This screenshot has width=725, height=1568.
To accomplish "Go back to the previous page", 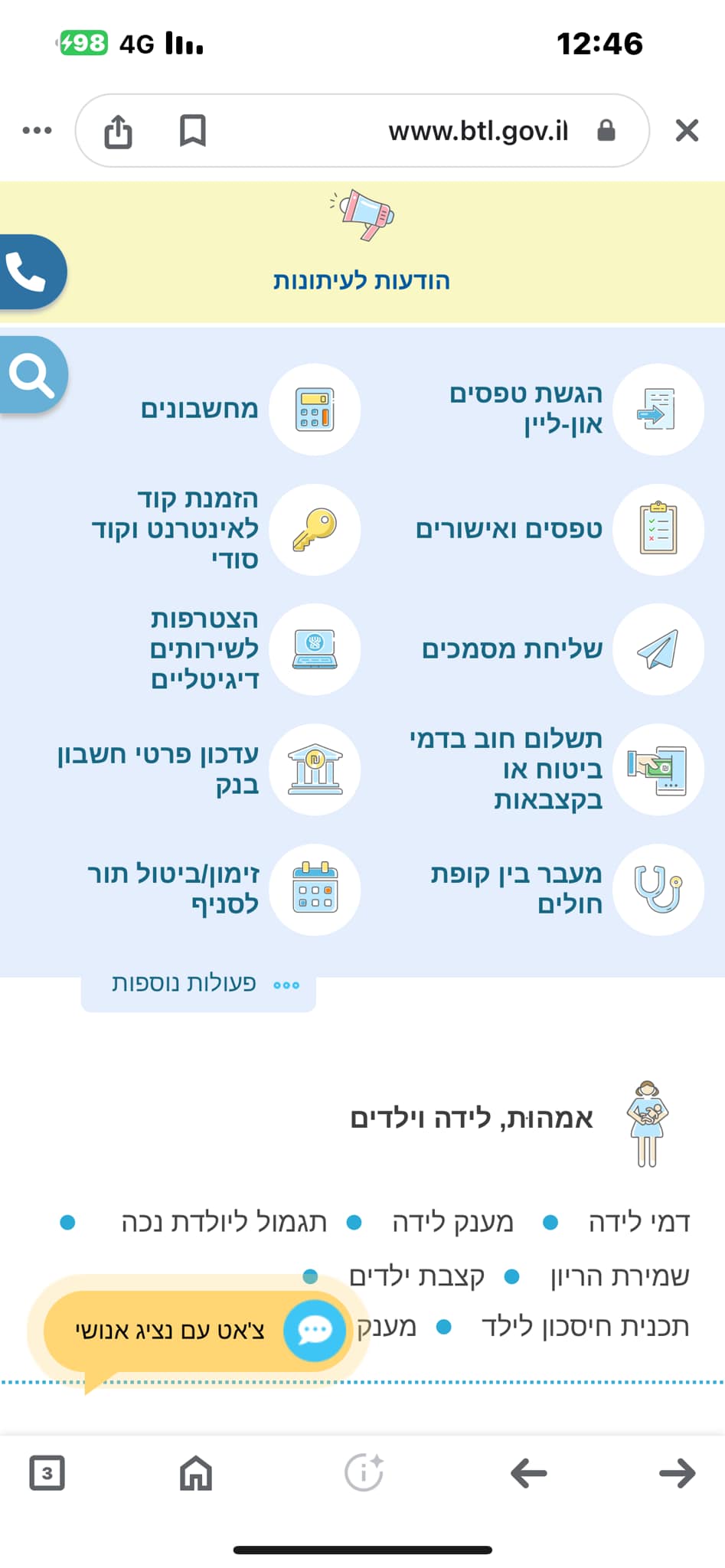I will coord(528,1473).
